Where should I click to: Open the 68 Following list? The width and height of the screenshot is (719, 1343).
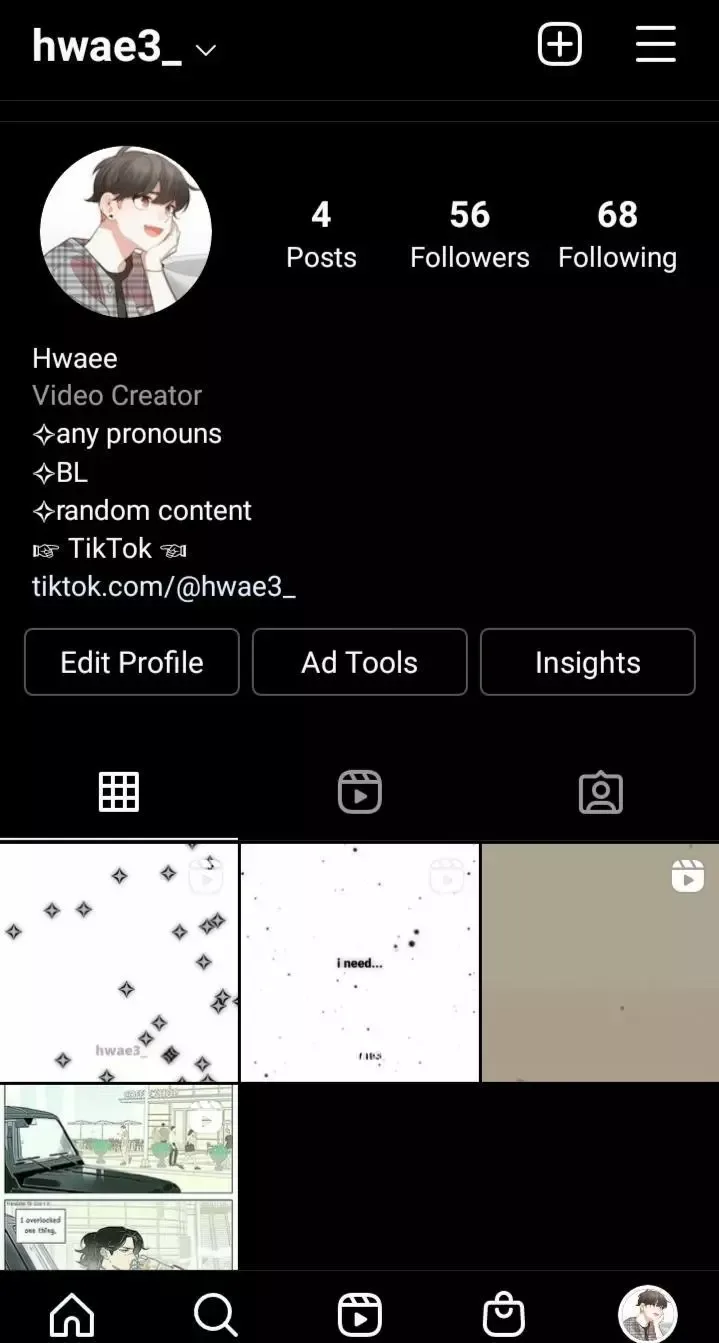coord(617,234)
